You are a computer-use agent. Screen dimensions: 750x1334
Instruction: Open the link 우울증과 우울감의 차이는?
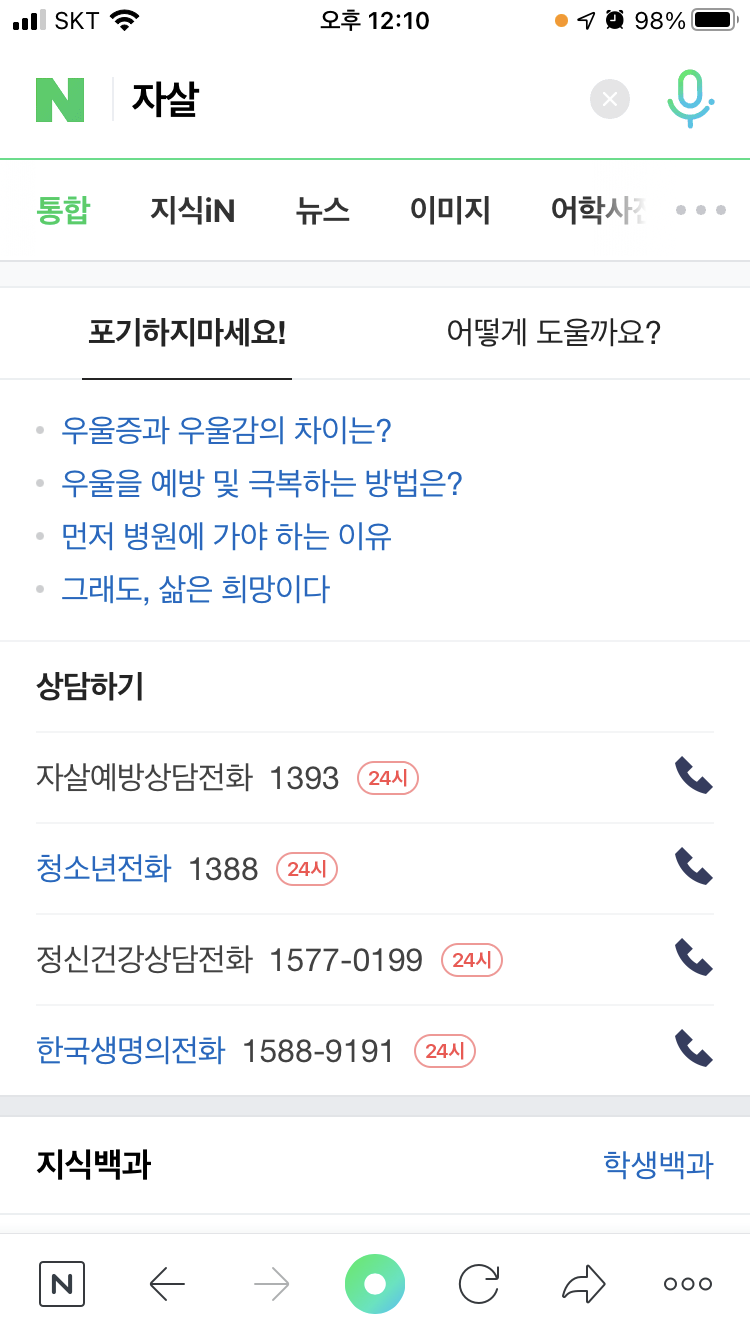[226, 430]
